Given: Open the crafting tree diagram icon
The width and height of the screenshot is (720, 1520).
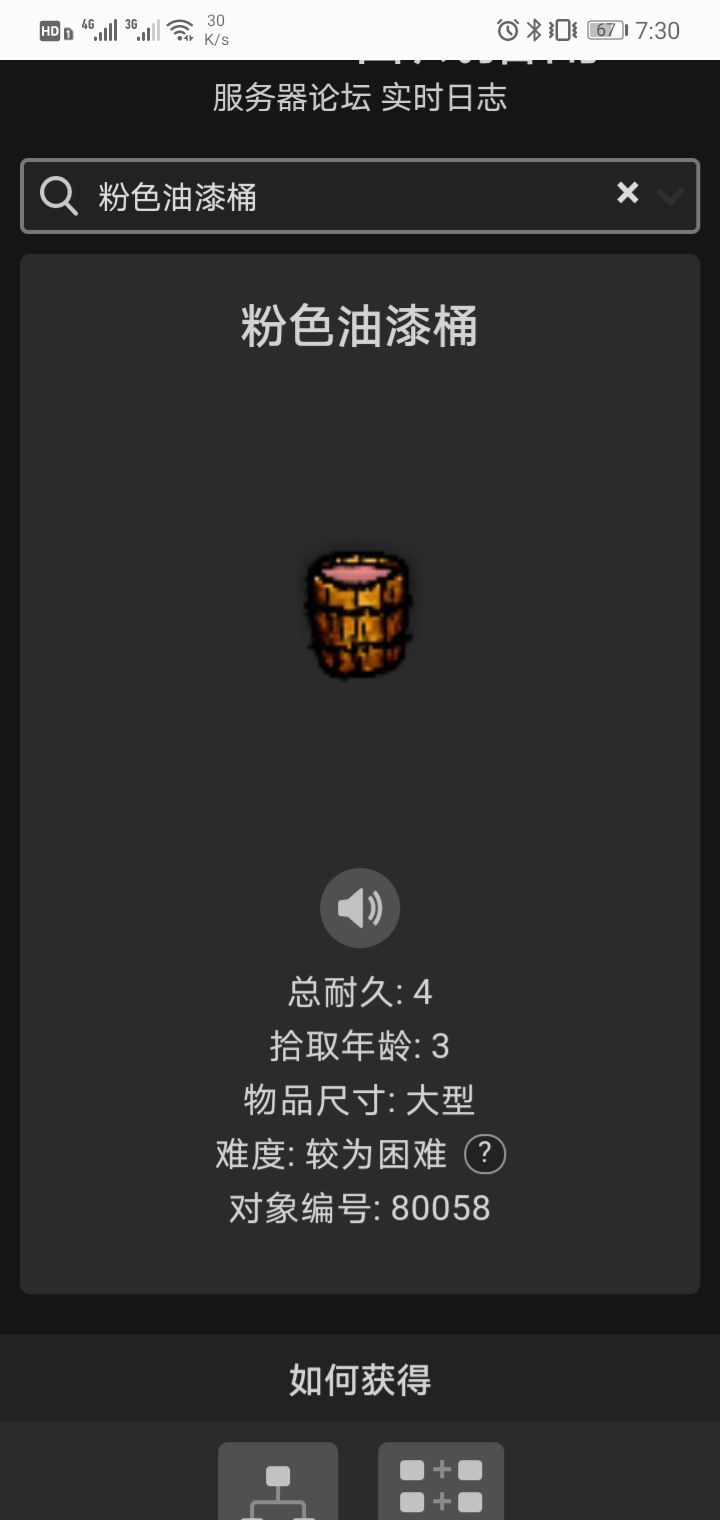Looking at the screenshot, I should tap(277, 1485).
